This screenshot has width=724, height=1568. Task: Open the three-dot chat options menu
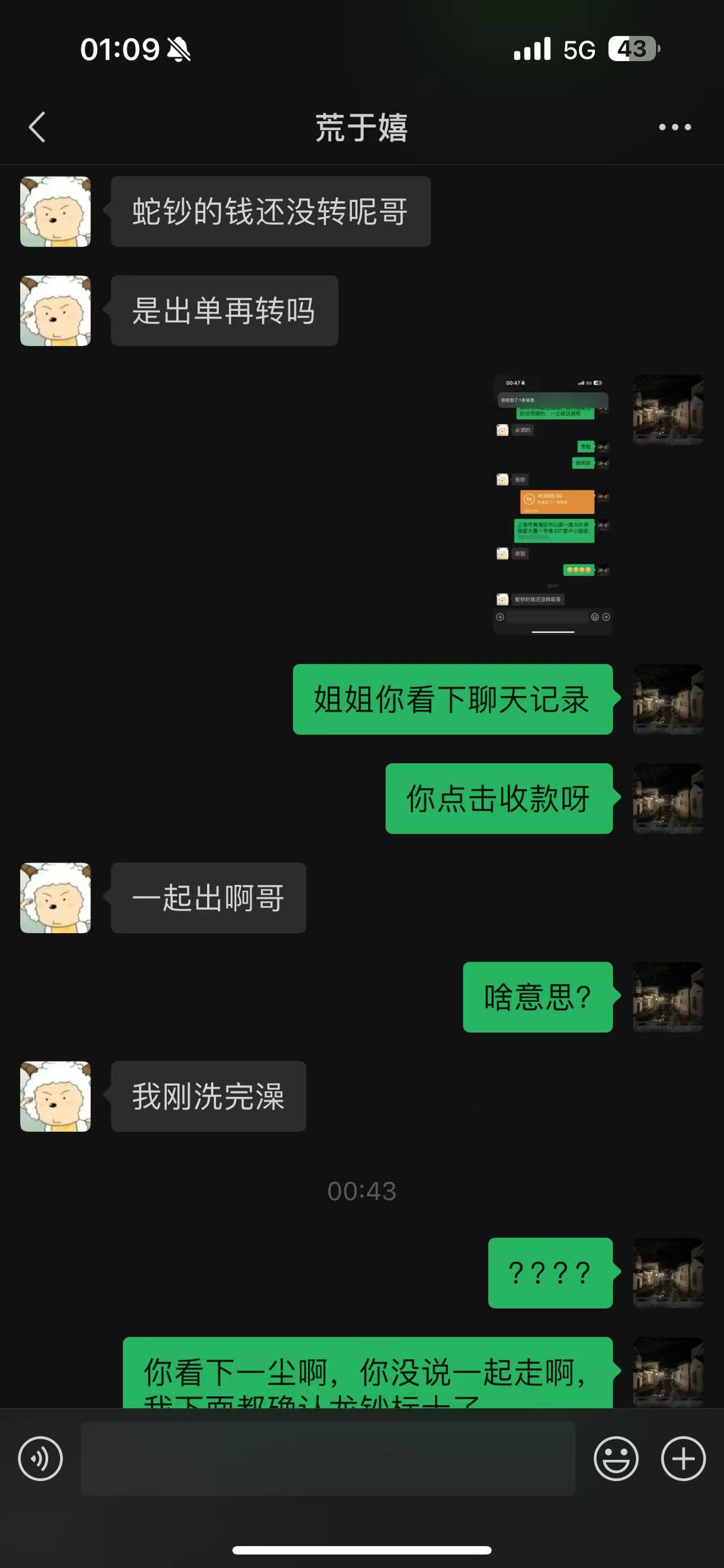coord(675,127)
